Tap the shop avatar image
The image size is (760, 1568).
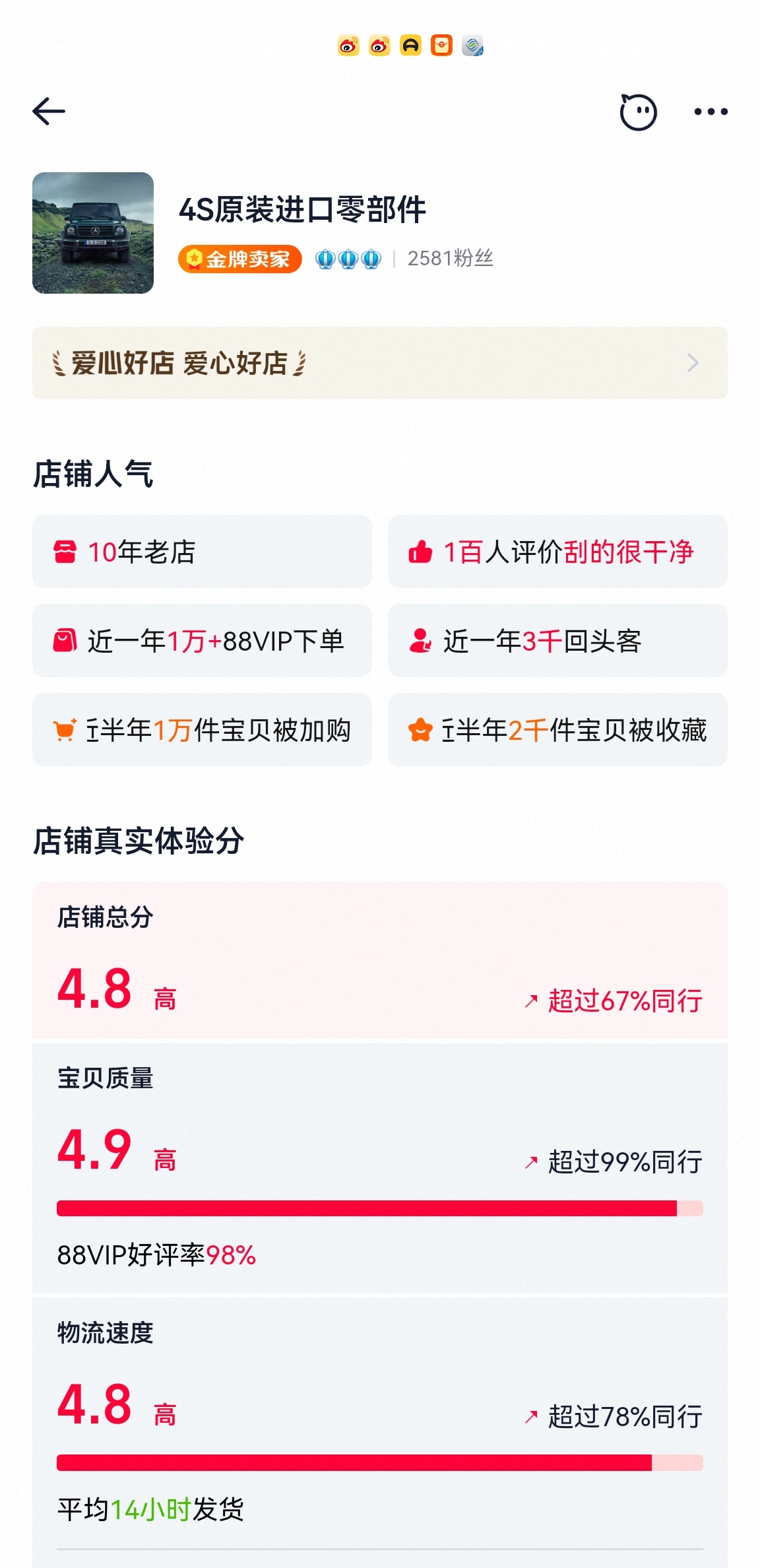click(x=93, y=233)
